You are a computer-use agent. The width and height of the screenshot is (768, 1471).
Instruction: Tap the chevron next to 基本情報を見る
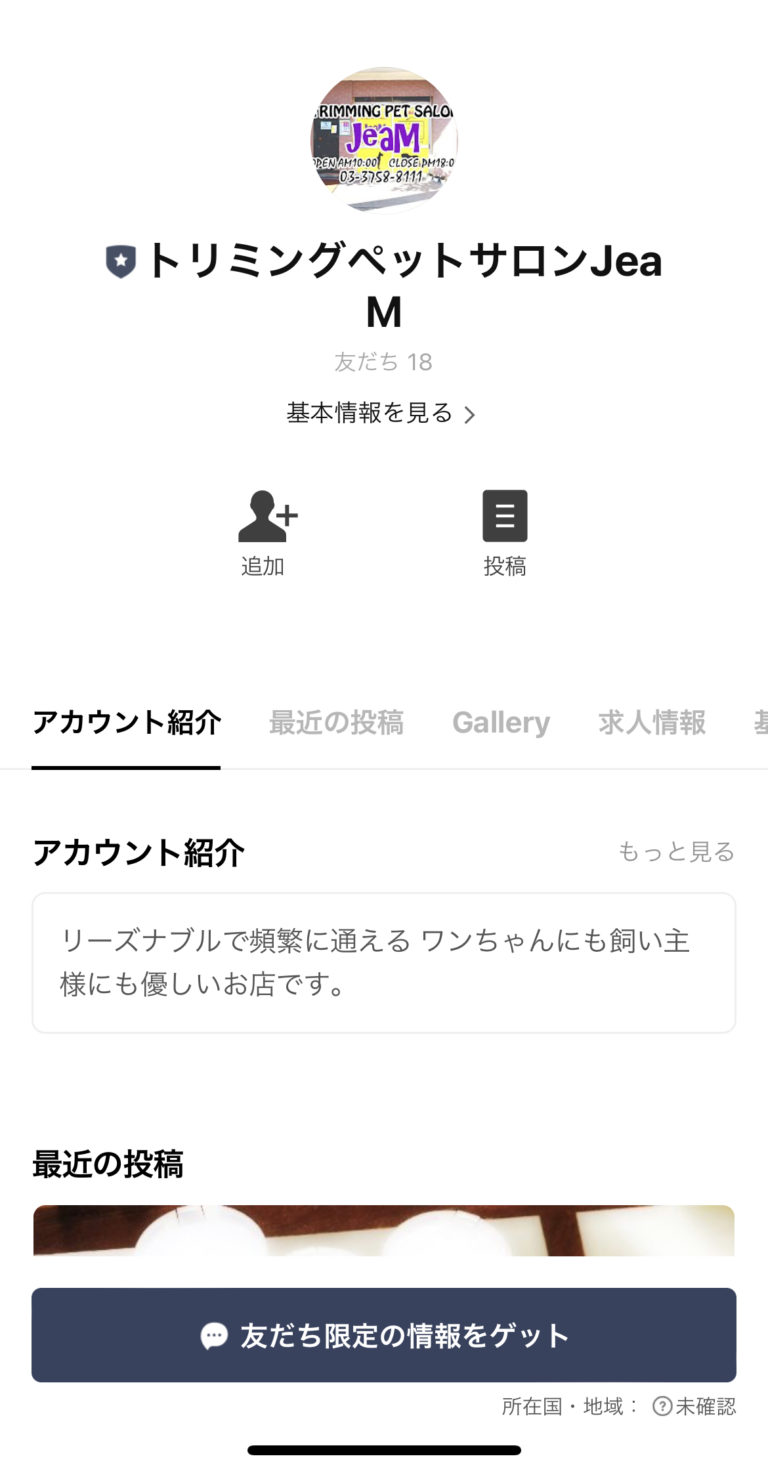click(471, 413)
